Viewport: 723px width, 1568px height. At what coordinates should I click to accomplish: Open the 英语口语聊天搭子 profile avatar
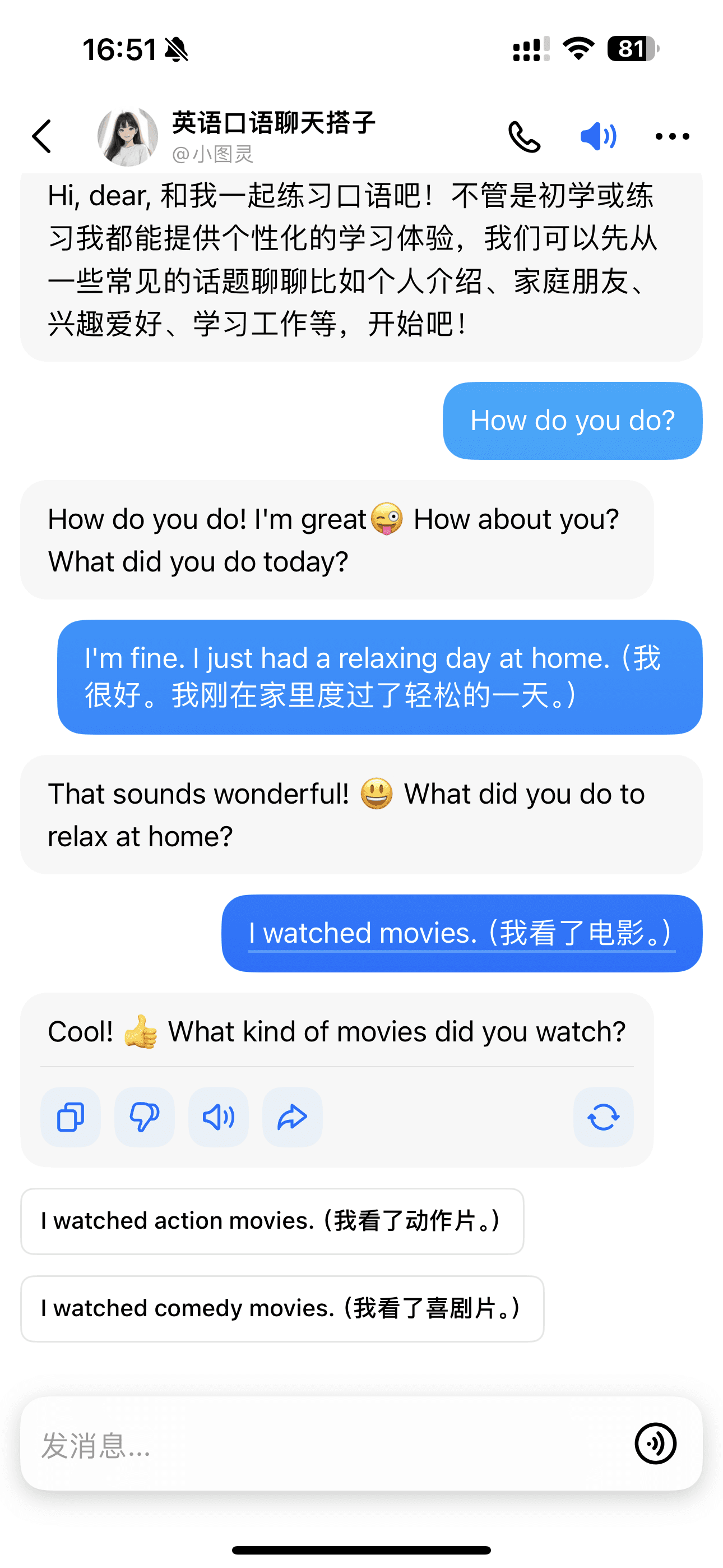(128, 137)
